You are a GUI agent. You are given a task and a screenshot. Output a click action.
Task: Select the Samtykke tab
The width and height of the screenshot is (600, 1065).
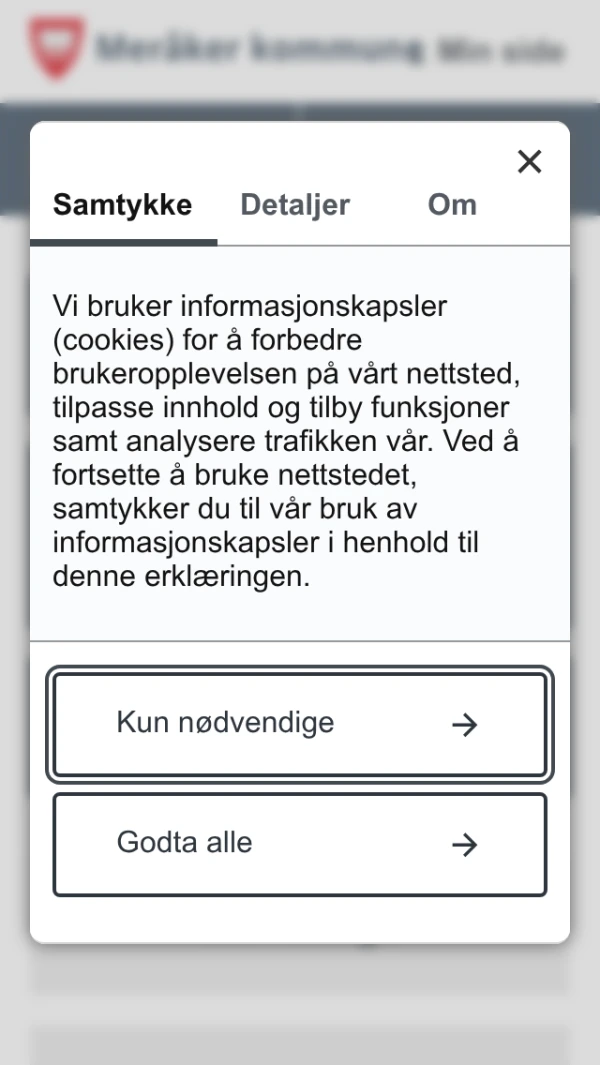[122, 205]
